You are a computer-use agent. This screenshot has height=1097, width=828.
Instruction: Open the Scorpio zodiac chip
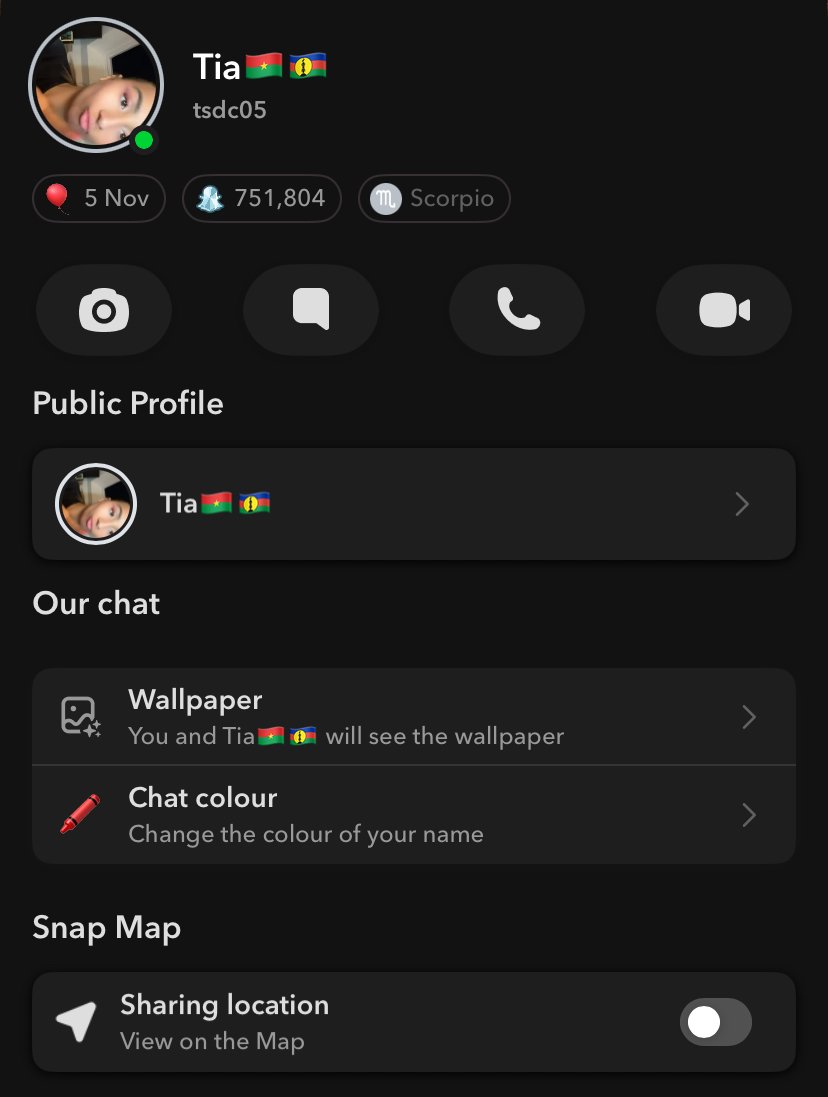point(434,198)
